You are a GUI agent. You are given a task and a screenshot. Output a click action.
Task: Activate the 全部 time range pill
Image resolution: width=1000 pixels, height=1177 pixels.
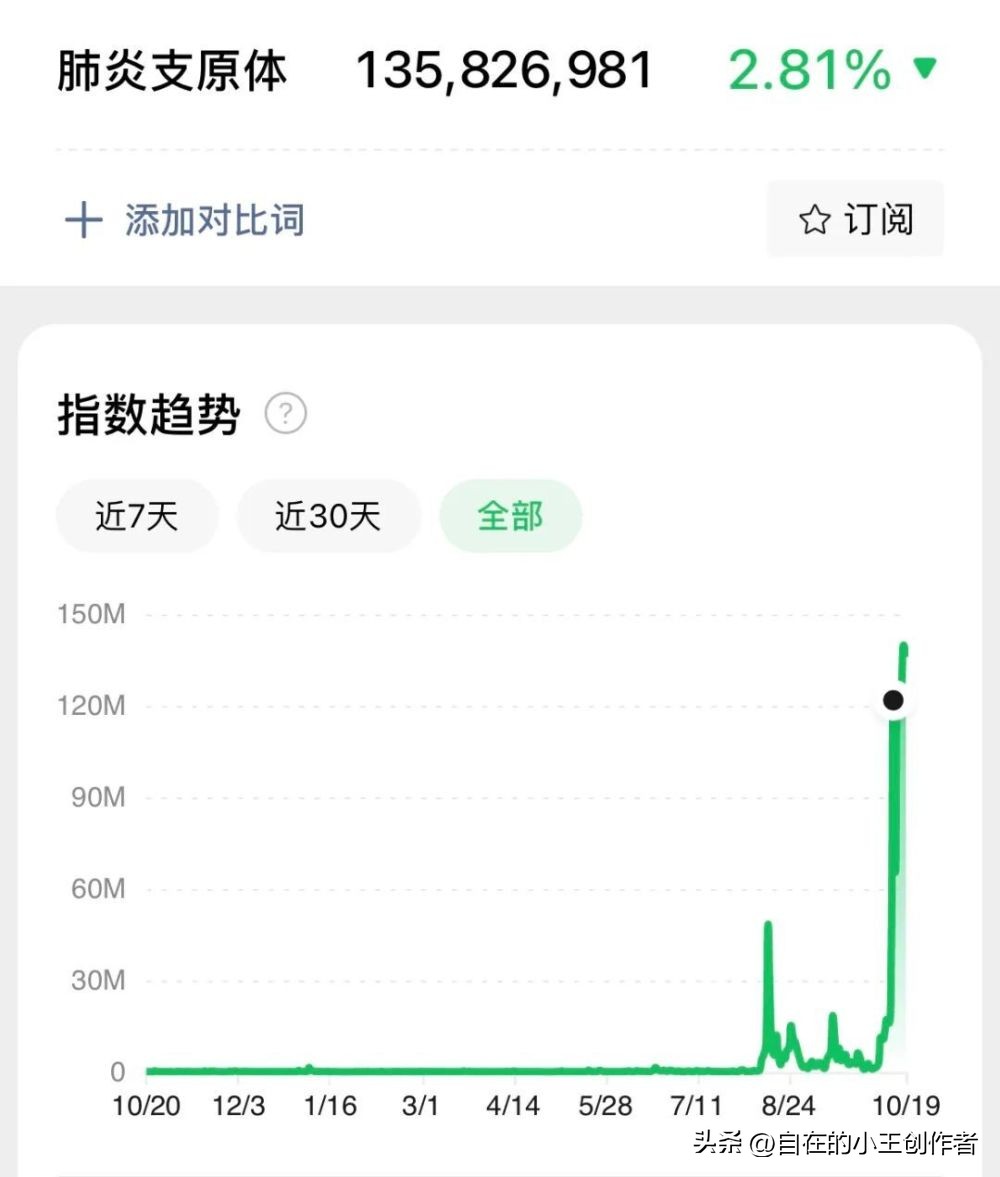[x=511, y=516]
